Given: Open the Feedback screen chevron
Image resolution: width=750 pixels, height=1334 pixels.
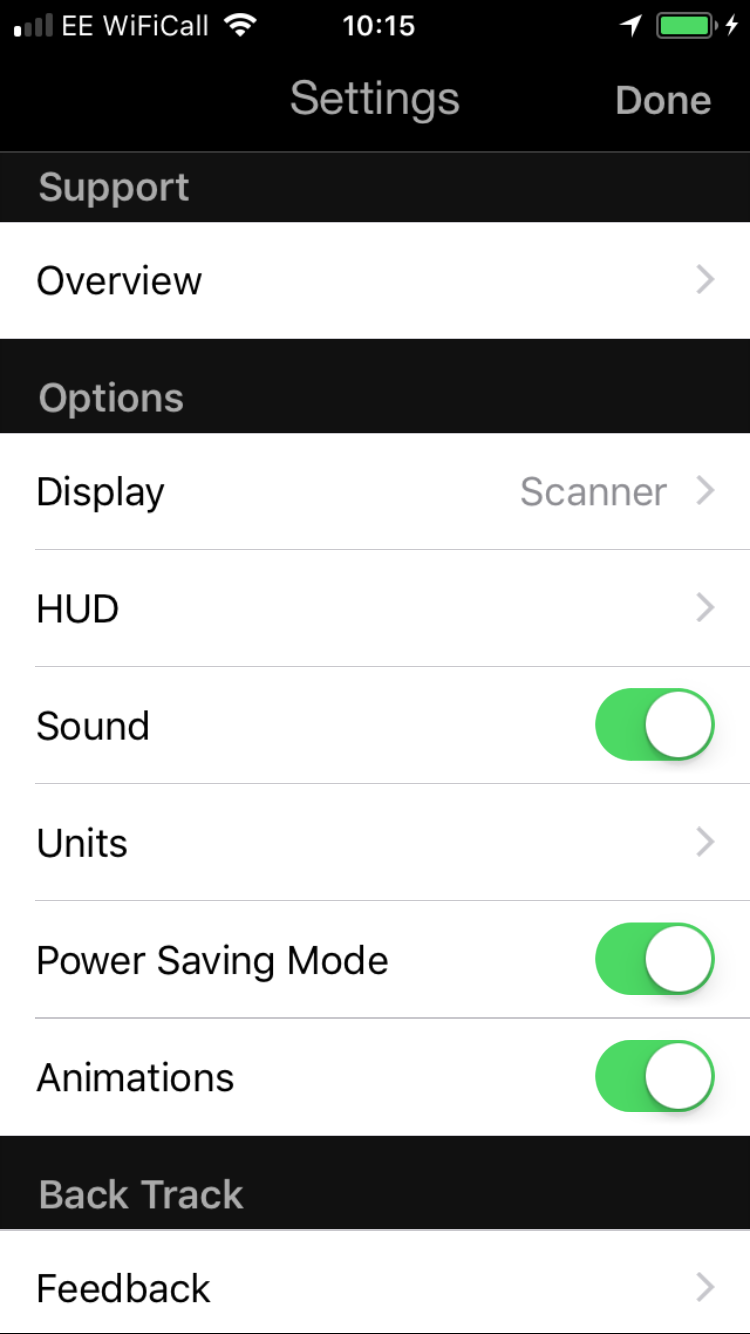Looking at the screenshot, I should [x=704, y=1288].
